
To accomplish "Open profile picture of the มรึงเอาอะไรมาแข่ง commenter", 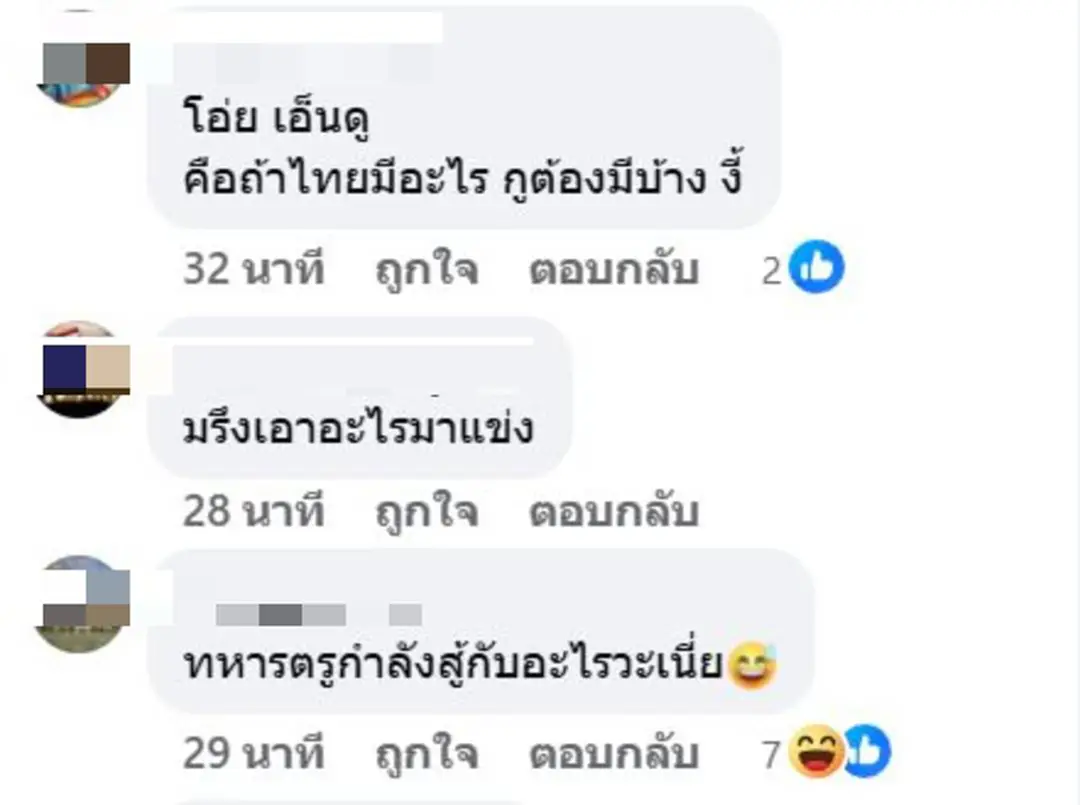I will tap(83, 368).
